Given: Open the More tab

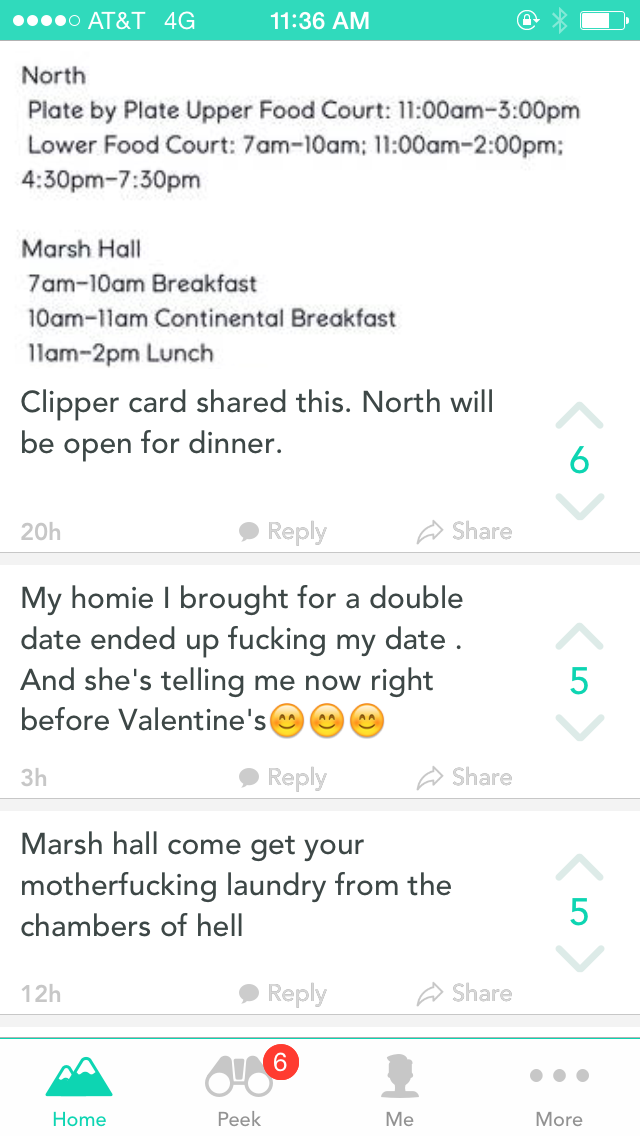Looking at the screenshot, I should click(559, 1089).
